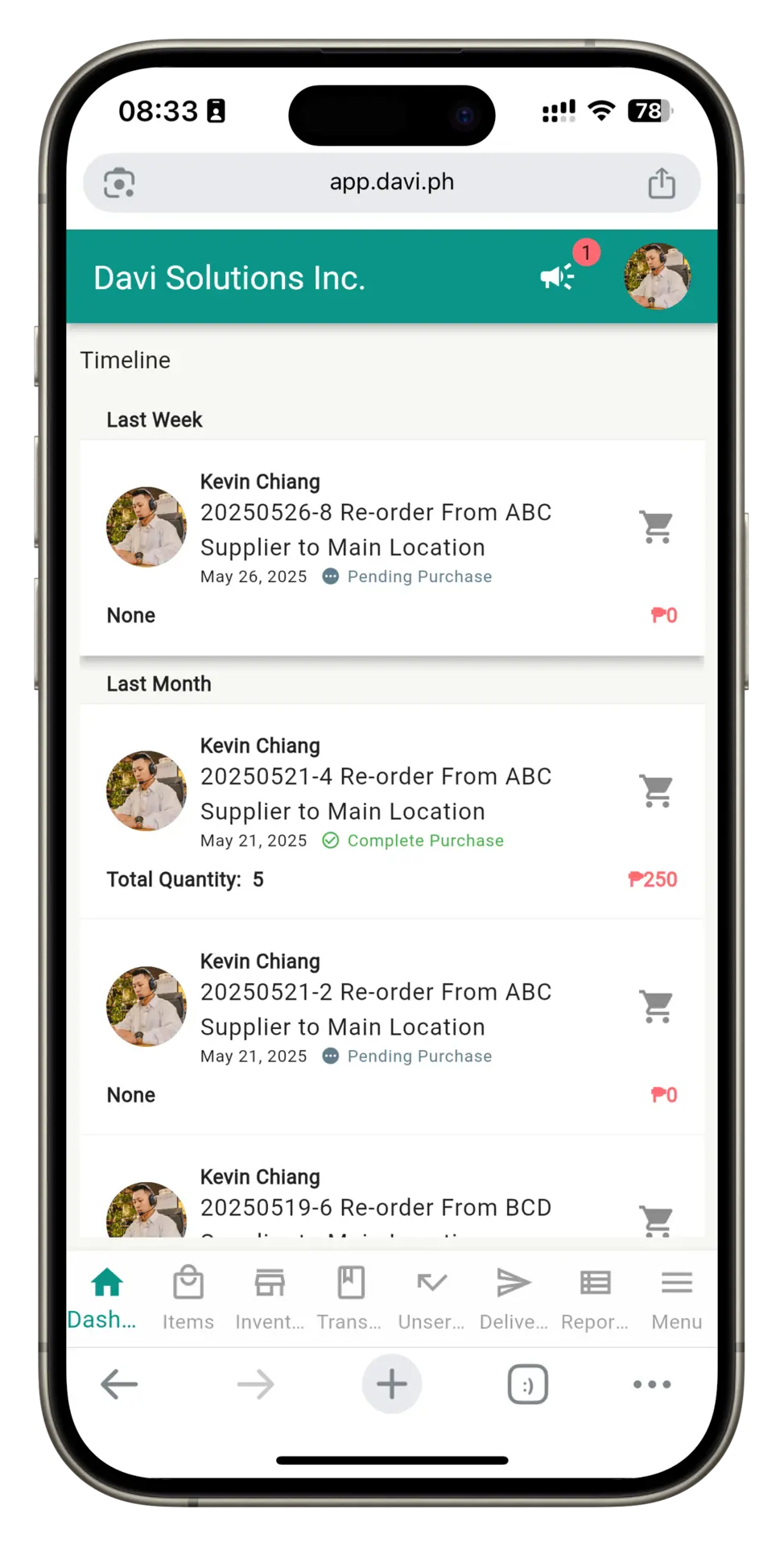784x1546 pixels.
Task: Open the Menu tab
Action: (x=676, y=1296)
